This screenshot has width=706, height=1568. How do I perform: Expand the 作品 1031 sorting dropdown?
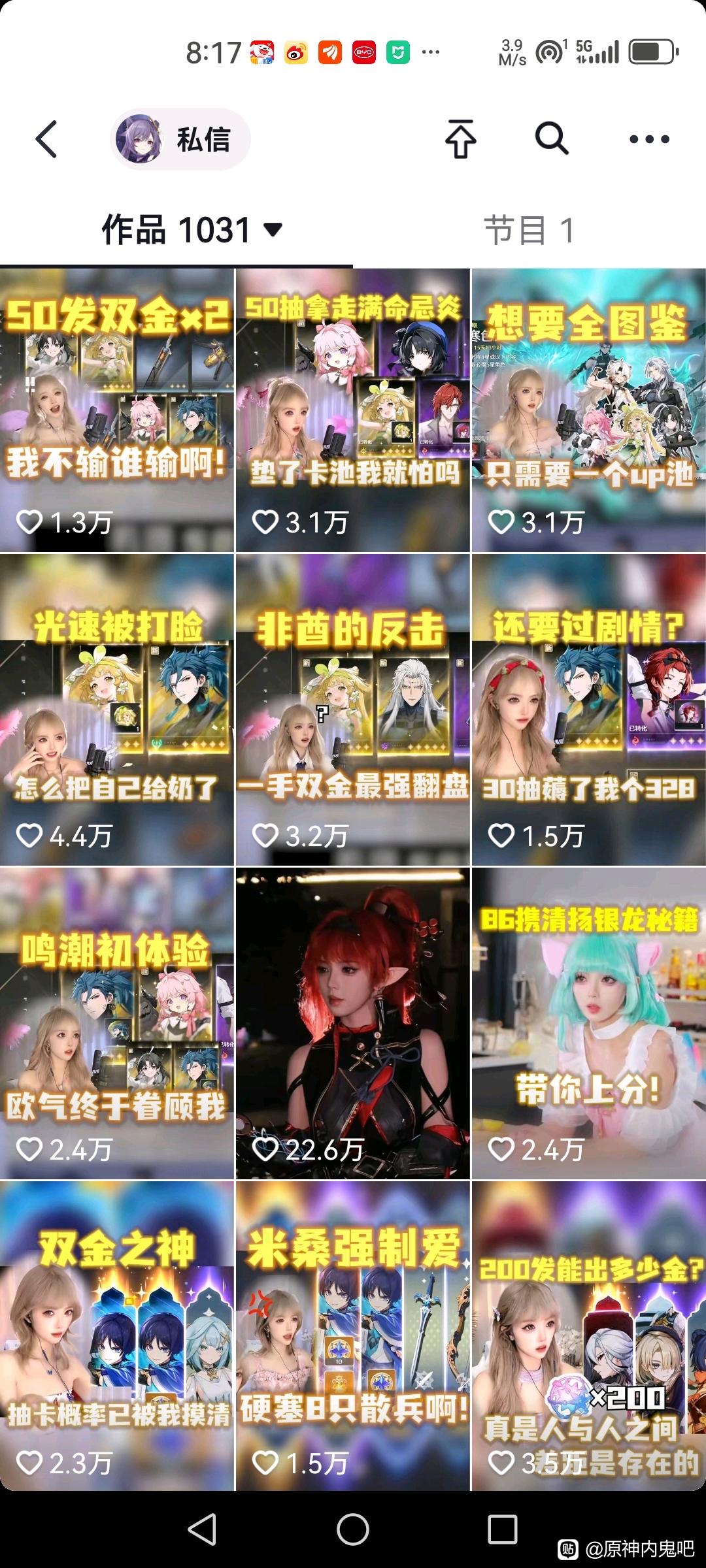273,230
